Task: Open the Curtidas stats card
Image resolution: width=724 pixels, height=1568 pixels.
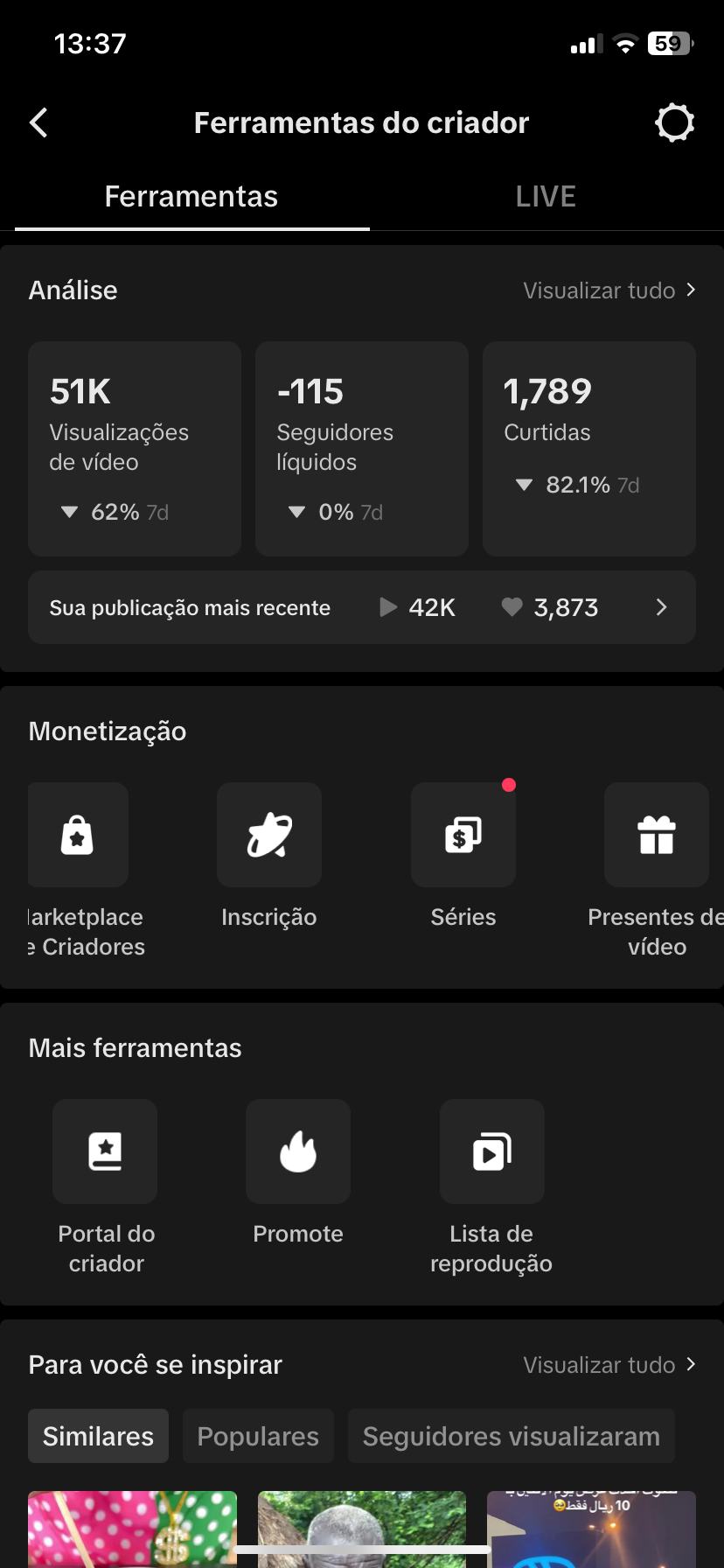Action: coord(589,449)
